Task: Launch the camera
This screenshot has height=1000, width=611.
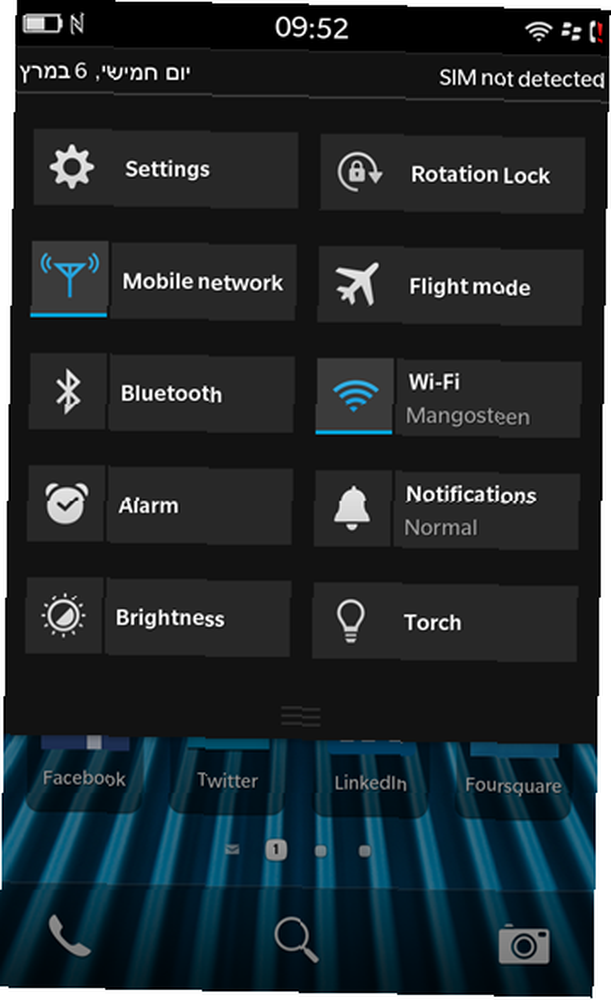Action: pos(524,941)
